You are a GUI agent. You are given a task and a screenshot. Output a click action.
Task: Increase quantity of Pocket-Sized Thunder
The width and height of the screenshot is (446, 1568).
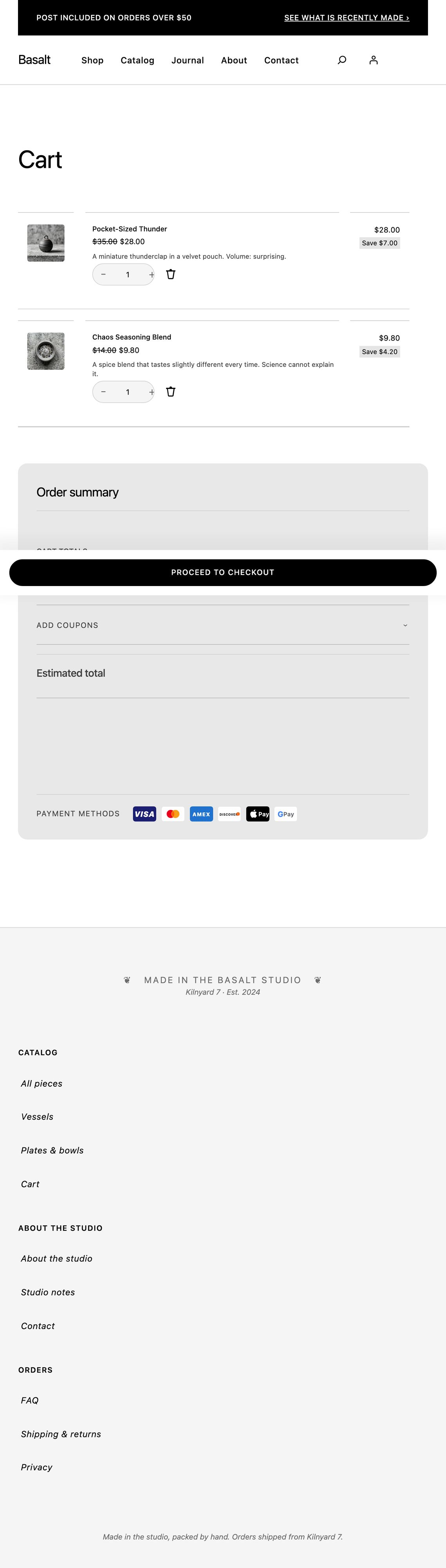[x=151, y=274]
